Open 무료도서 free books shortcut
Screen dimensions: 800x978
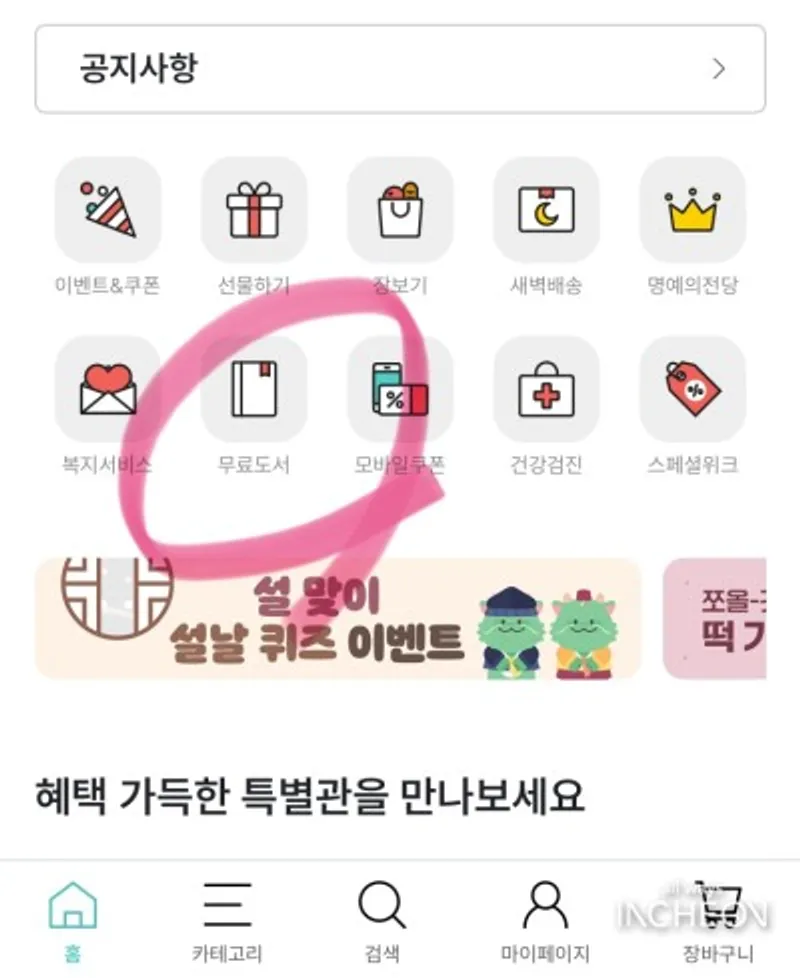coord(254,390)
